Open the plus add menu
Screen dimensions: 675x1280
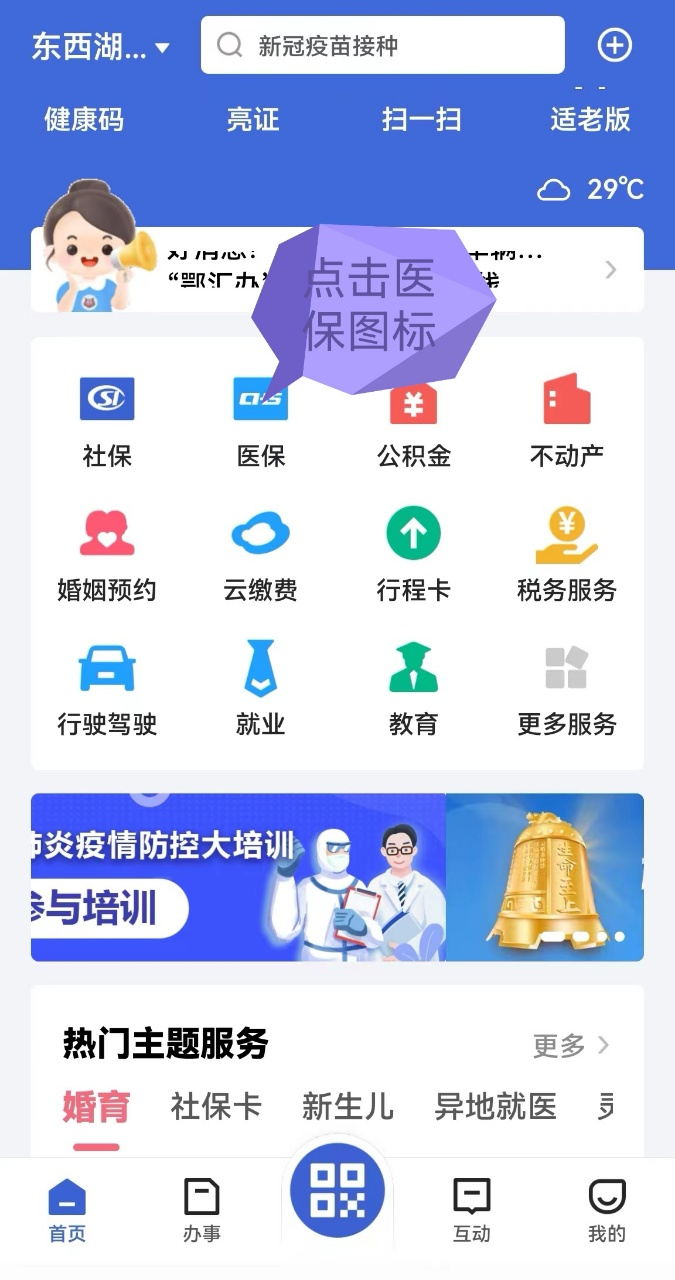[614, 45]
